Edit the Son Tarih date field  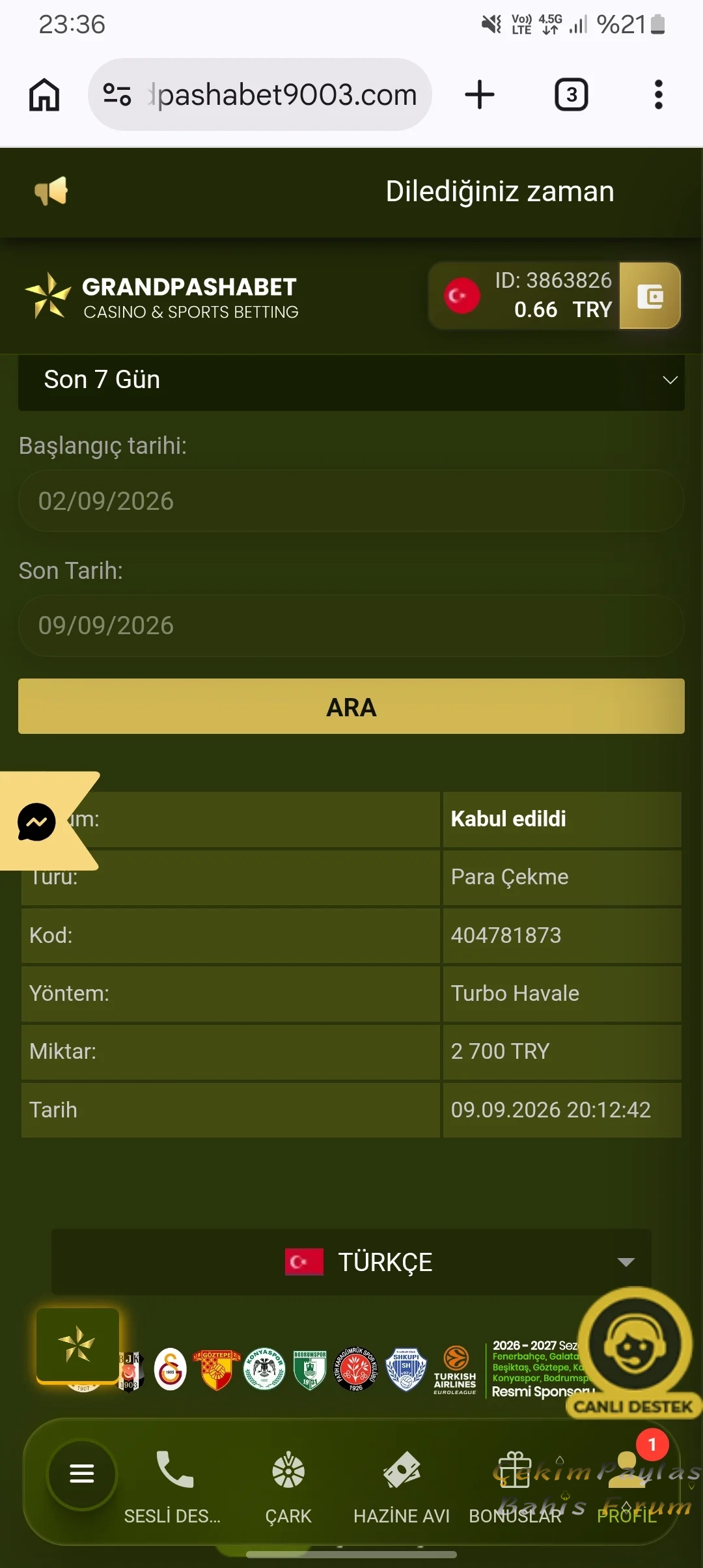pyautogui.click(x=351, y=625)
